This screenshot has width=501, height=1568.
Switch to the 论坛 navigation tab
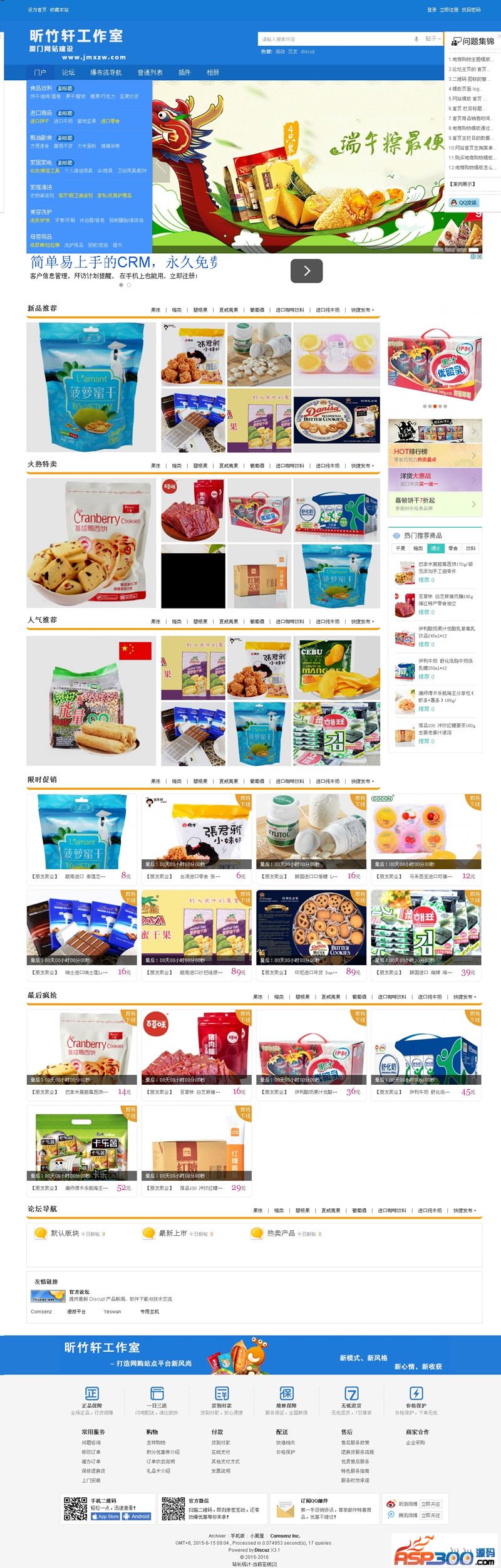[x=68, y=73]
